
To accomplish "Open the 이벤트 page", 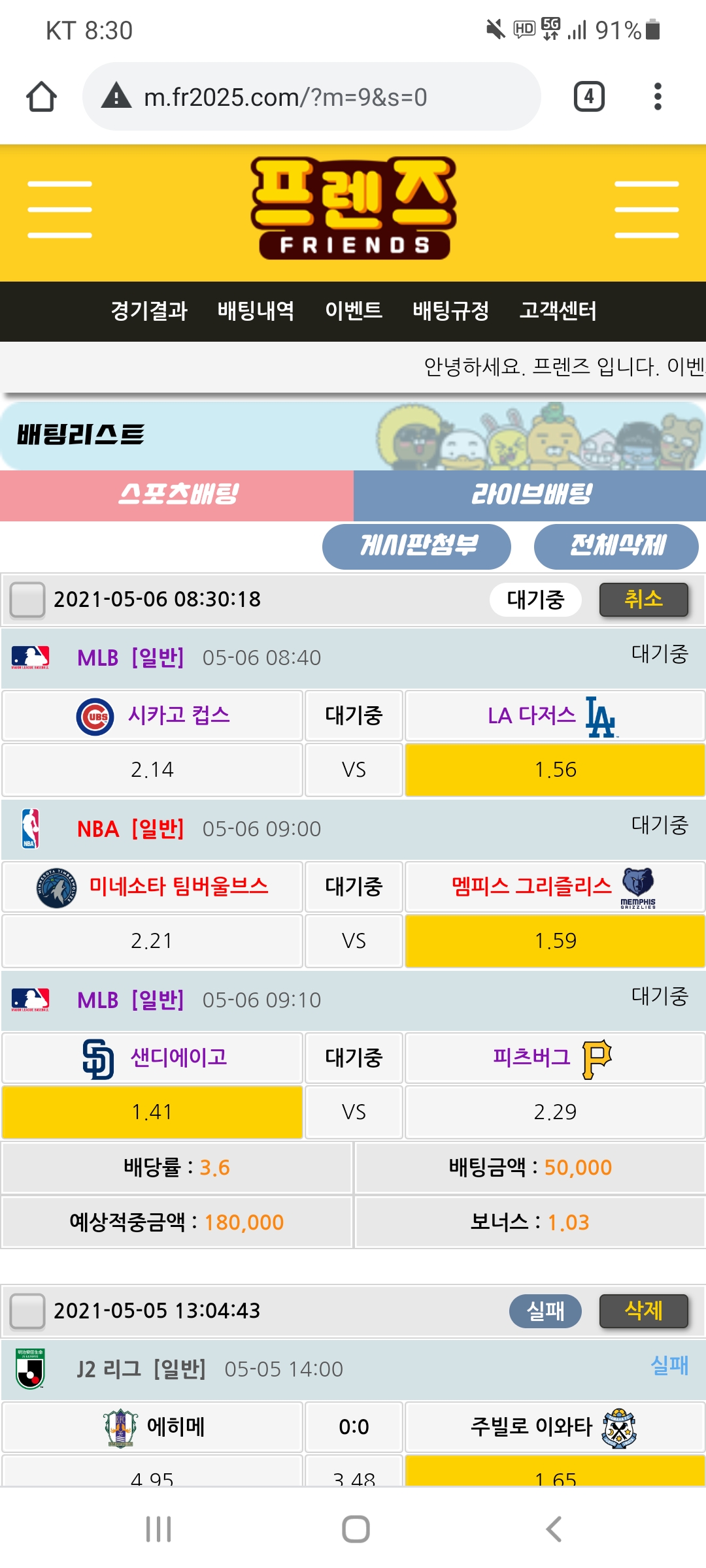I will (354, 310).
